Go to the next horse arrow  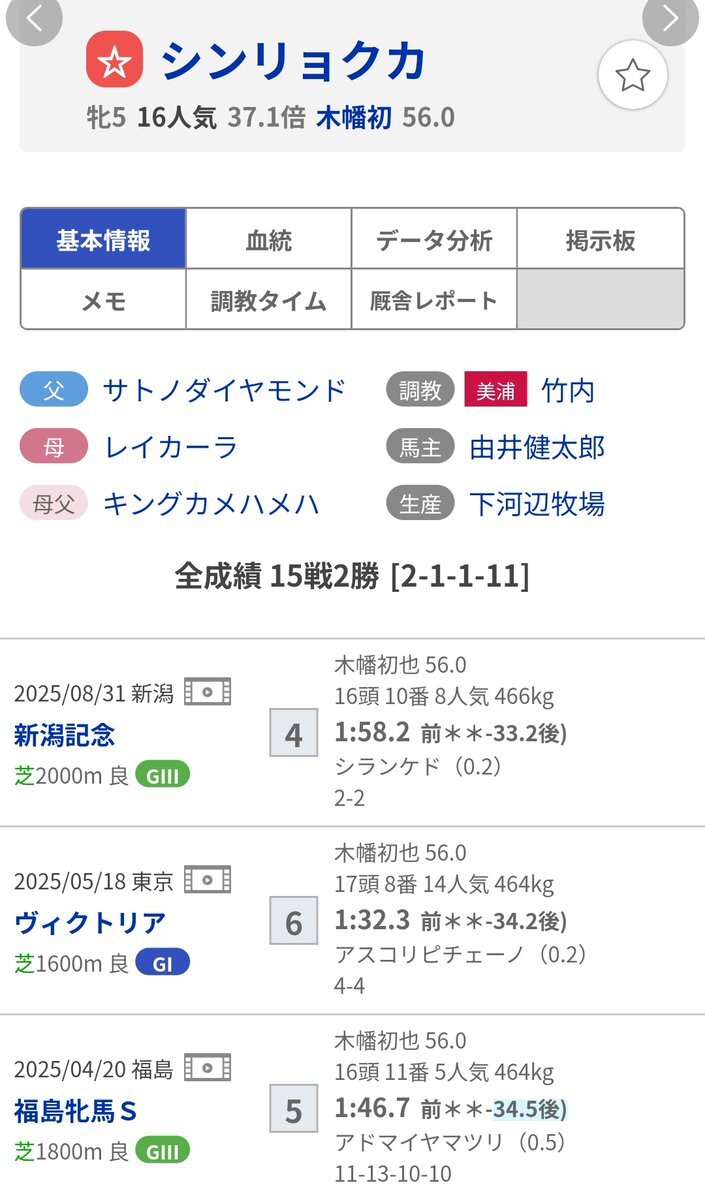[x=671, y=18]
